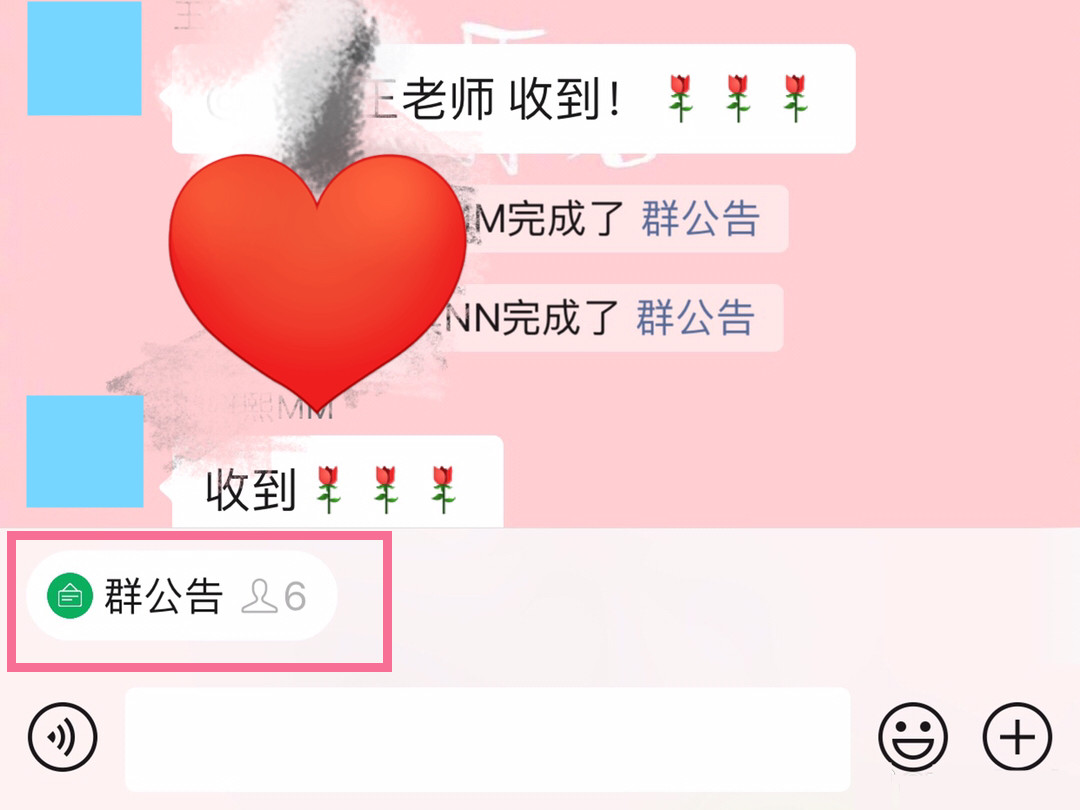Switch to voice input mode
The width and height of the screenshot is (1080, 810).
pos(62,738)
